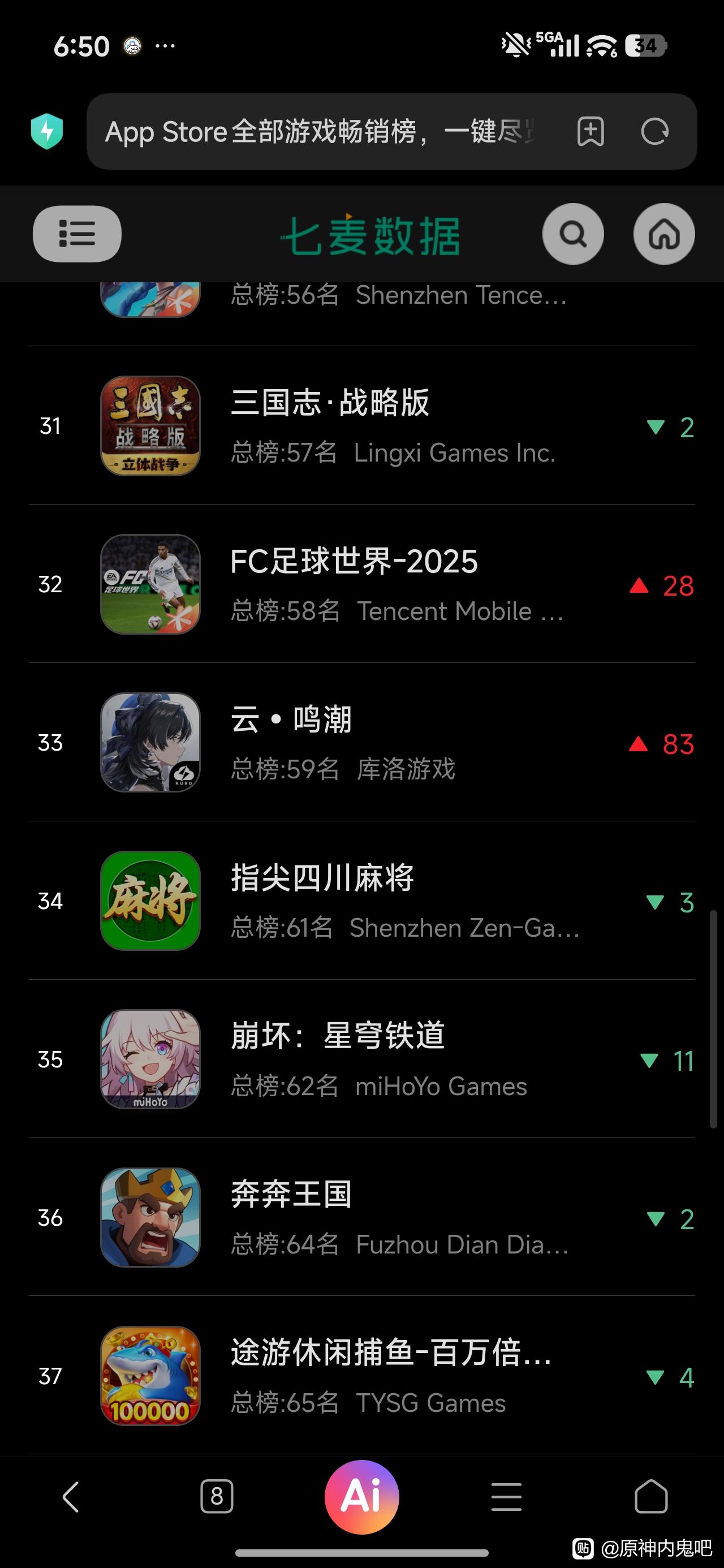The width and height of the screenshot is (724, 1568).
Task: Reload the current page
Action: tap(654, 131)
